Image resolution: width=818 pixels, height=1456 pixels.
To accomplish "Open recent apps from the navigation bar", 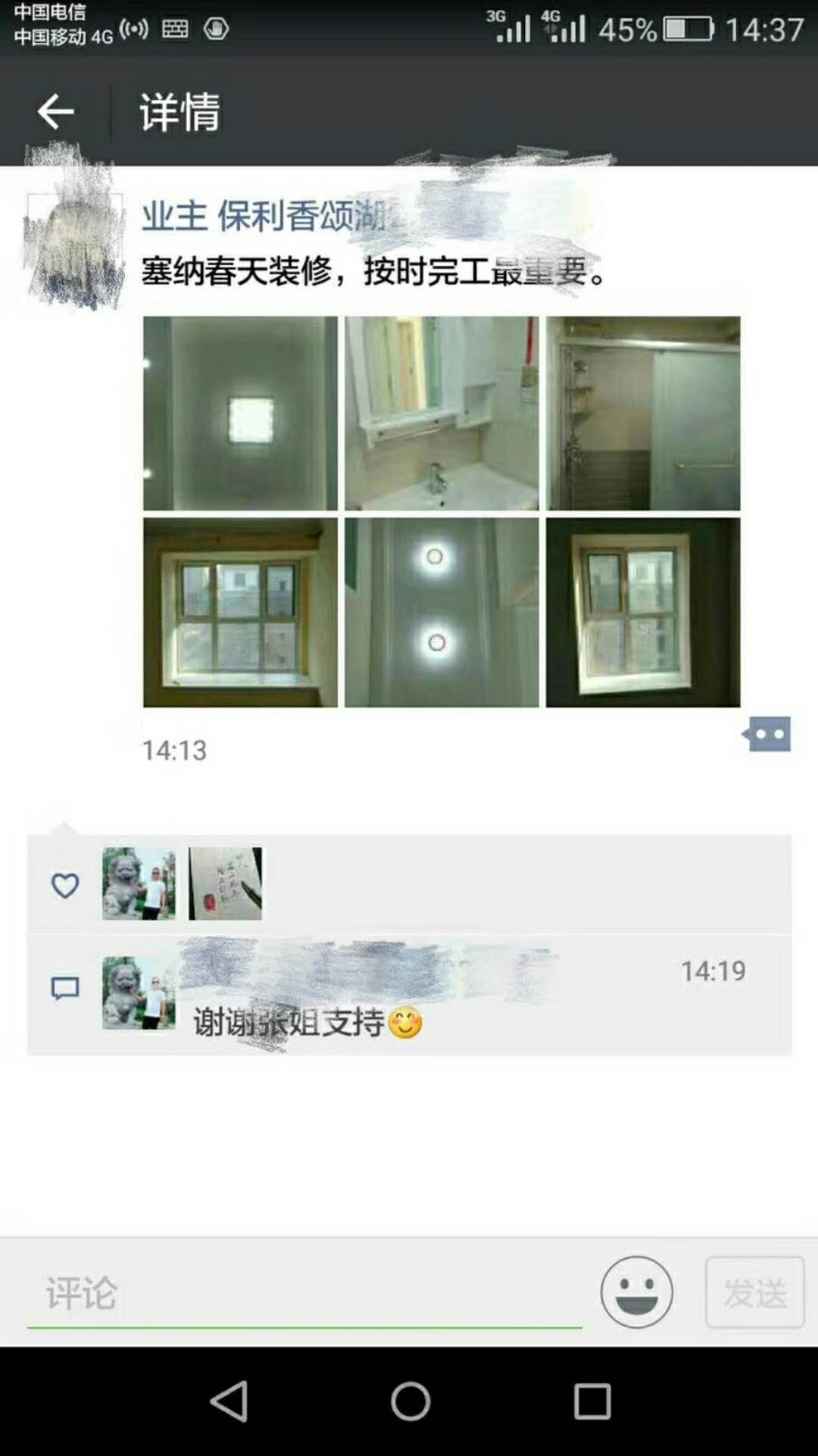I will click(592, 1401).
